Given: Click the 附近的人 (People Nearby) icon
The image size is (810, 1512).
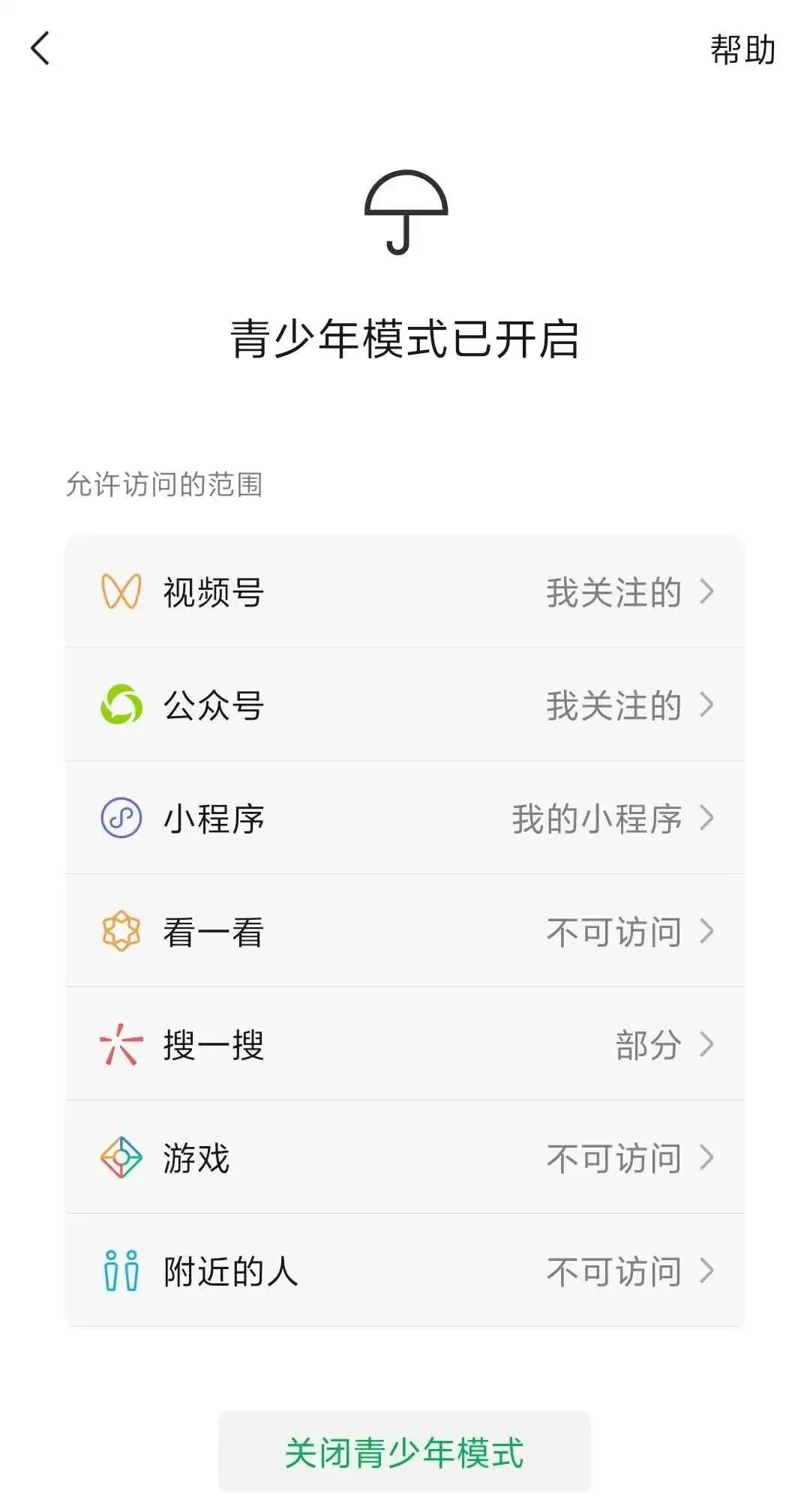Looking at the screenshot, I should [122, 1271].
